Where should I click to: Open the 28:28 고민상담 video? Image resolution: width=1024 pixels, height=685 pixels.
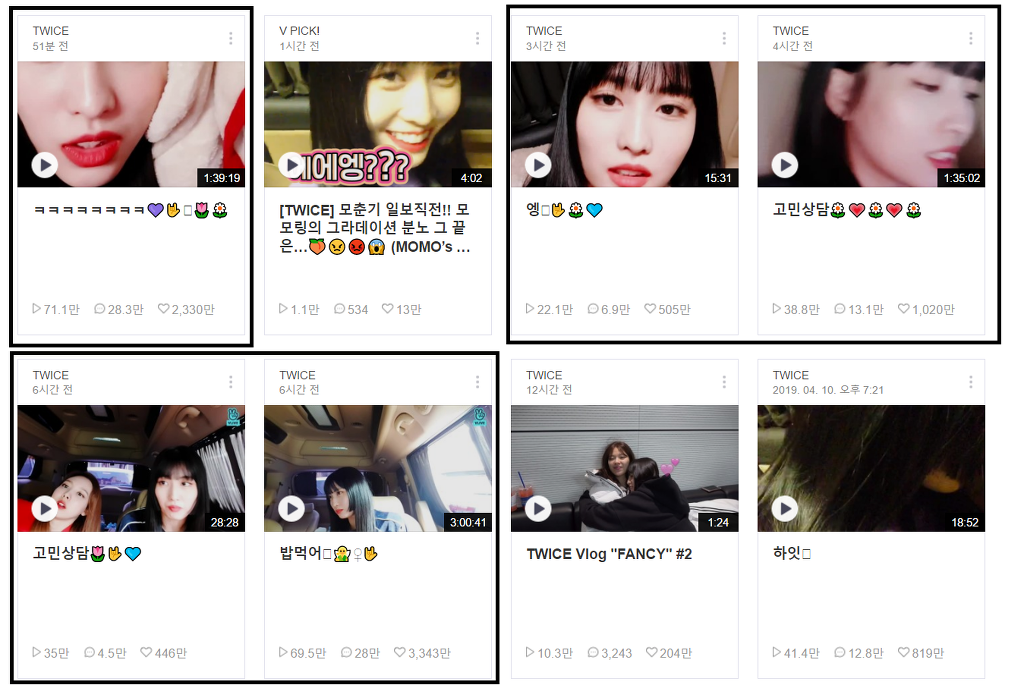pos(131,468)
